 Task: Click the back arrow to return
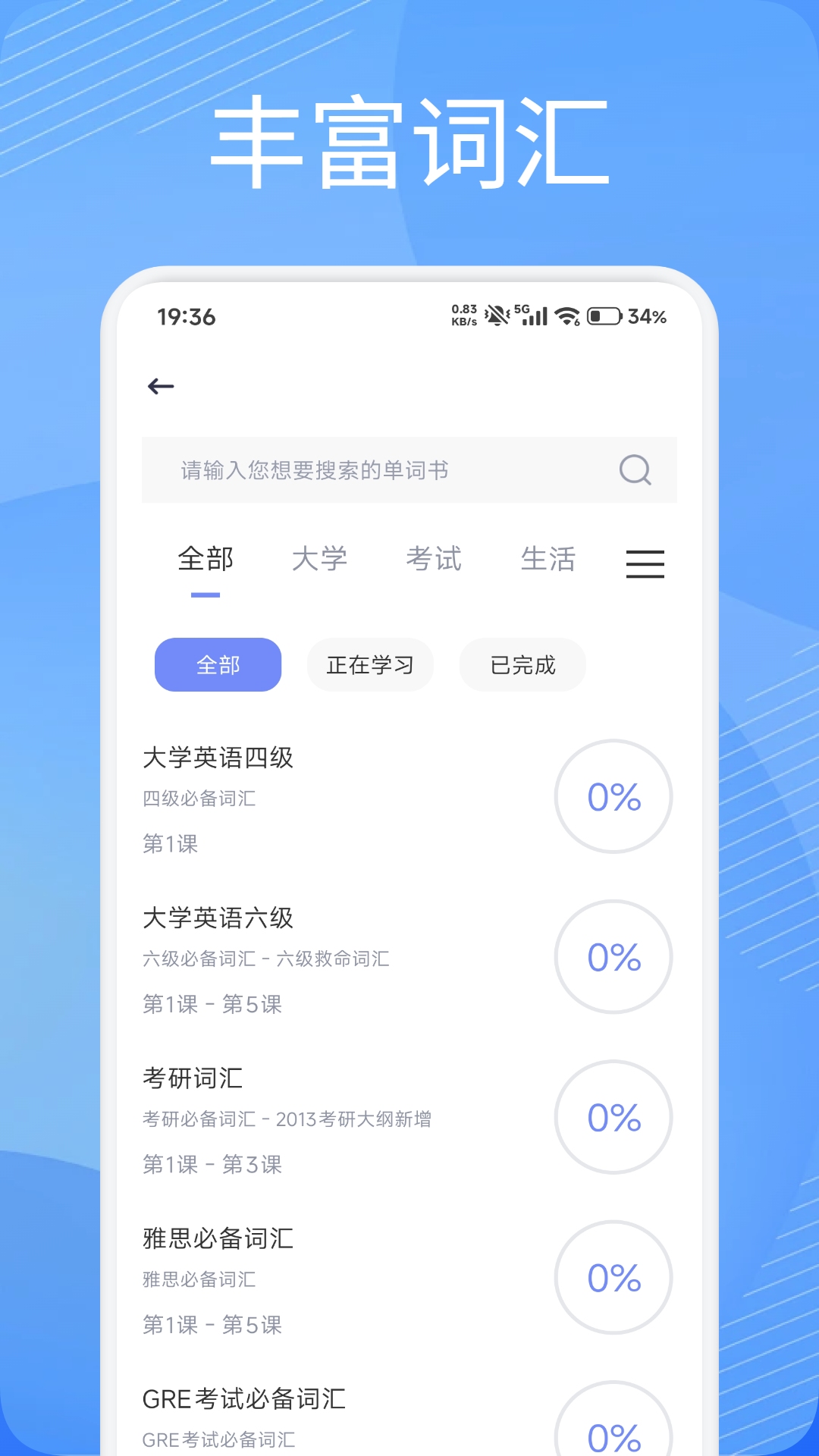pyautogui.click(x=159, y=387)
